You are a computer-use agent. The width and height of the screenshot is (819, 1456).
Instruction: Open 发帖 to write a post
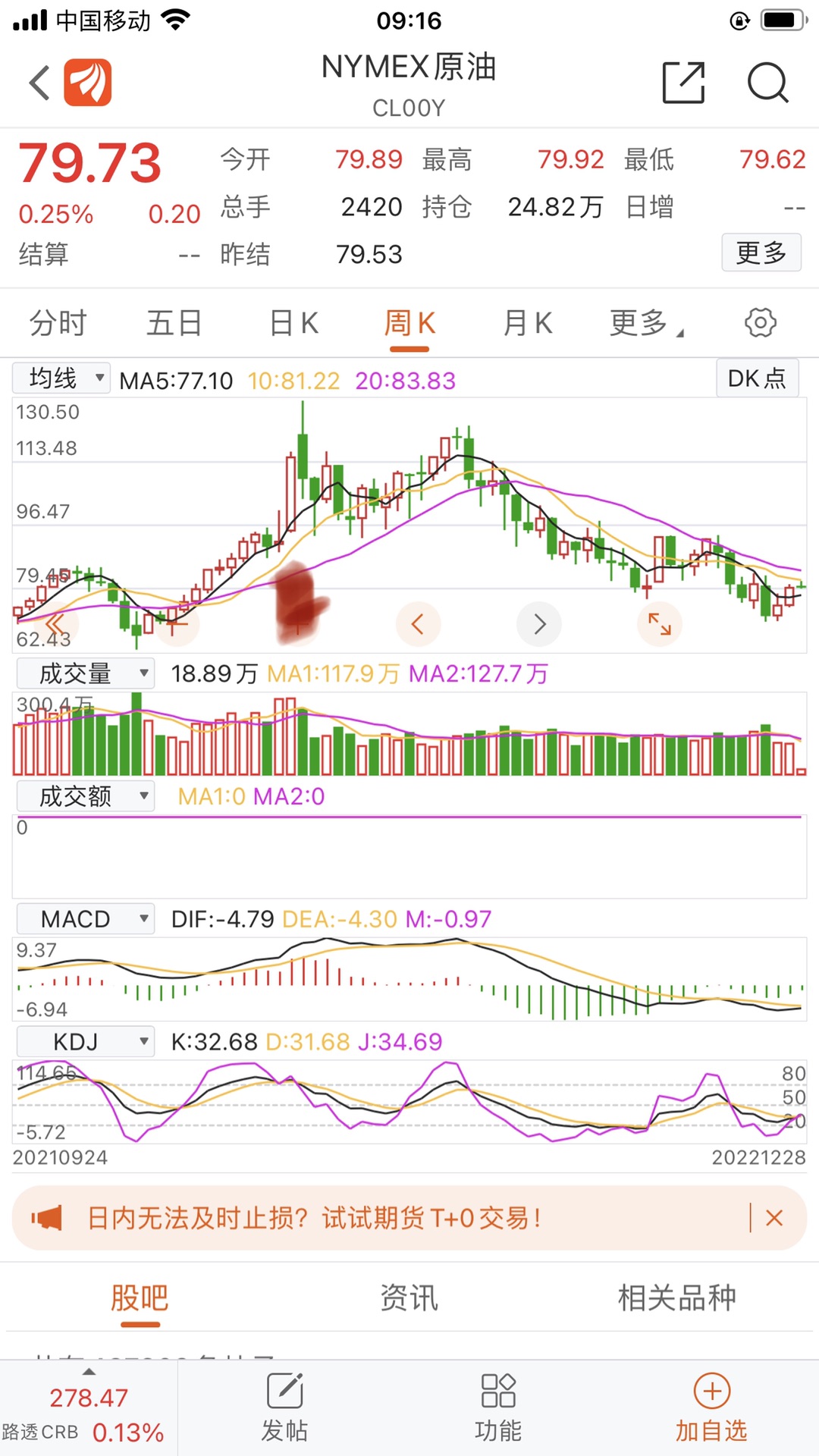[284, 1407]
